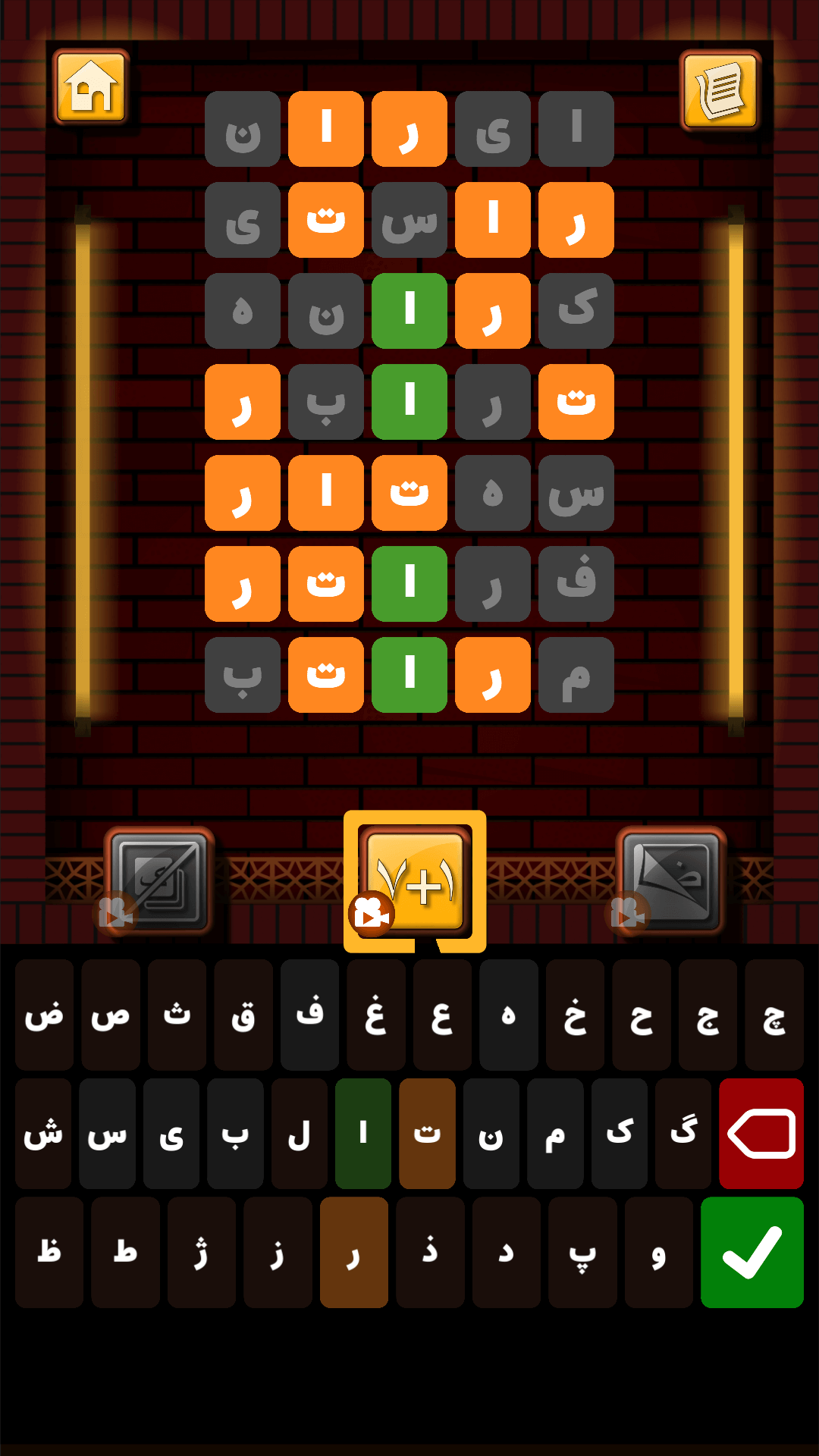Enter the letter غ
Screen dimensions: 819x1456
pos(376,1015)
